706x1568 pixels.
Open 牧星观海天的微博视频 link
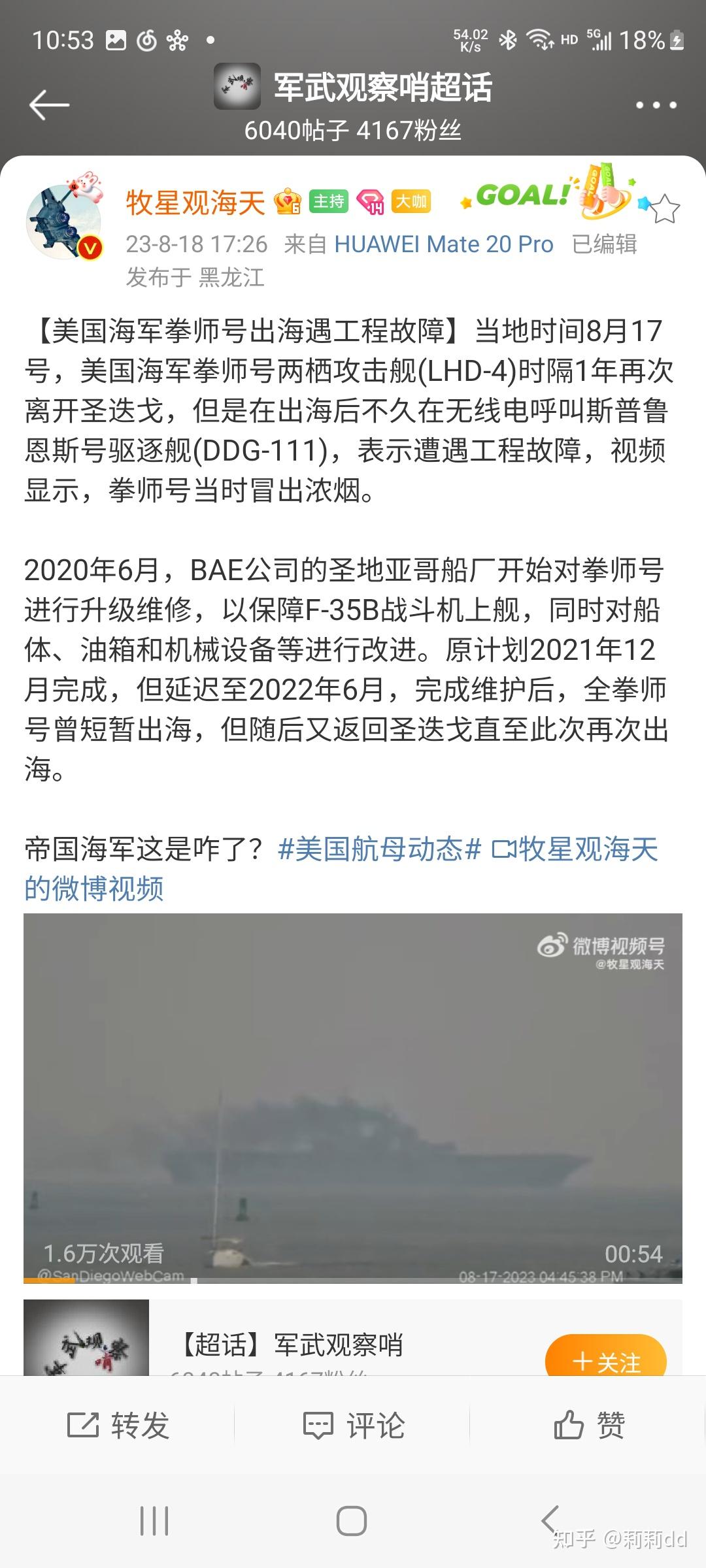pos(341,868)
